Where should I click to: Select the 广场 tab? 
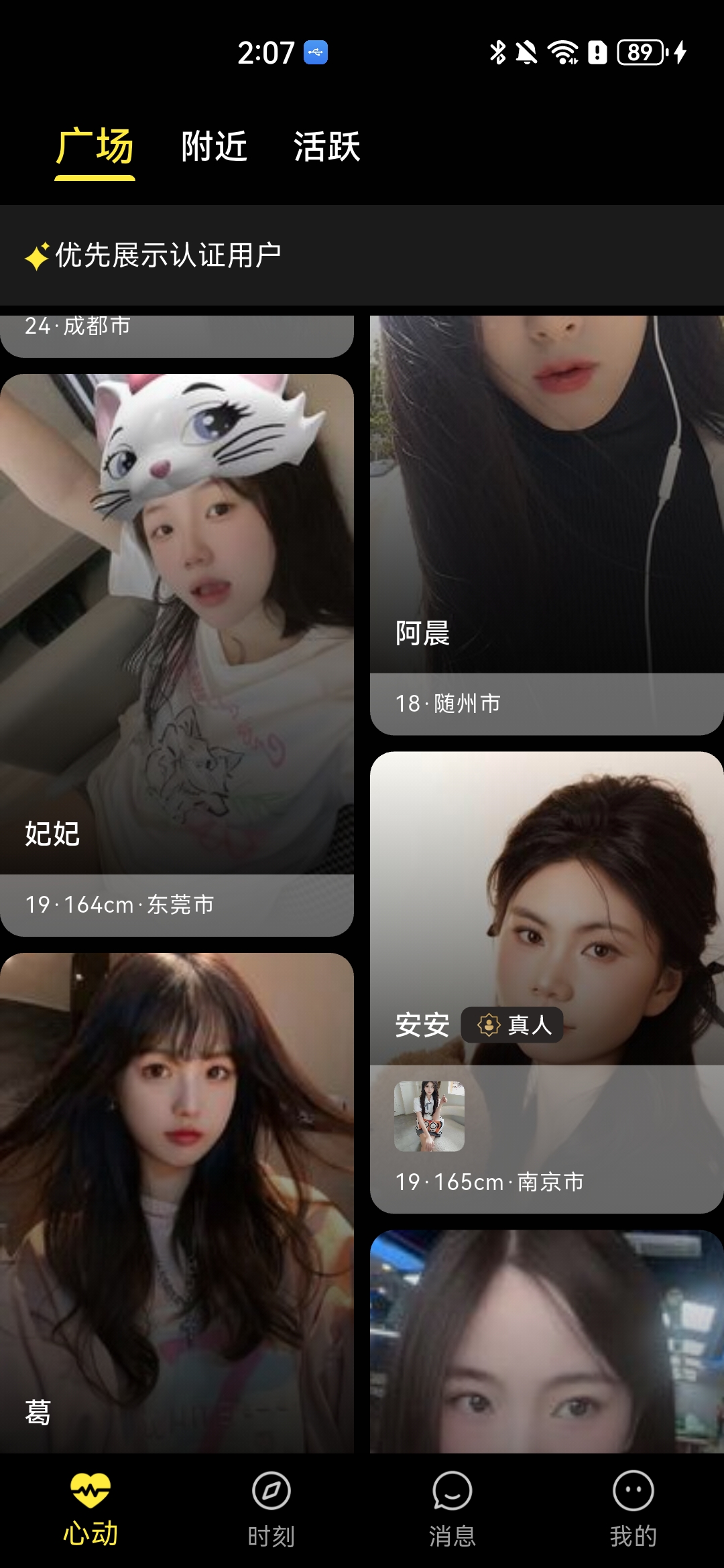click(95, 147)
